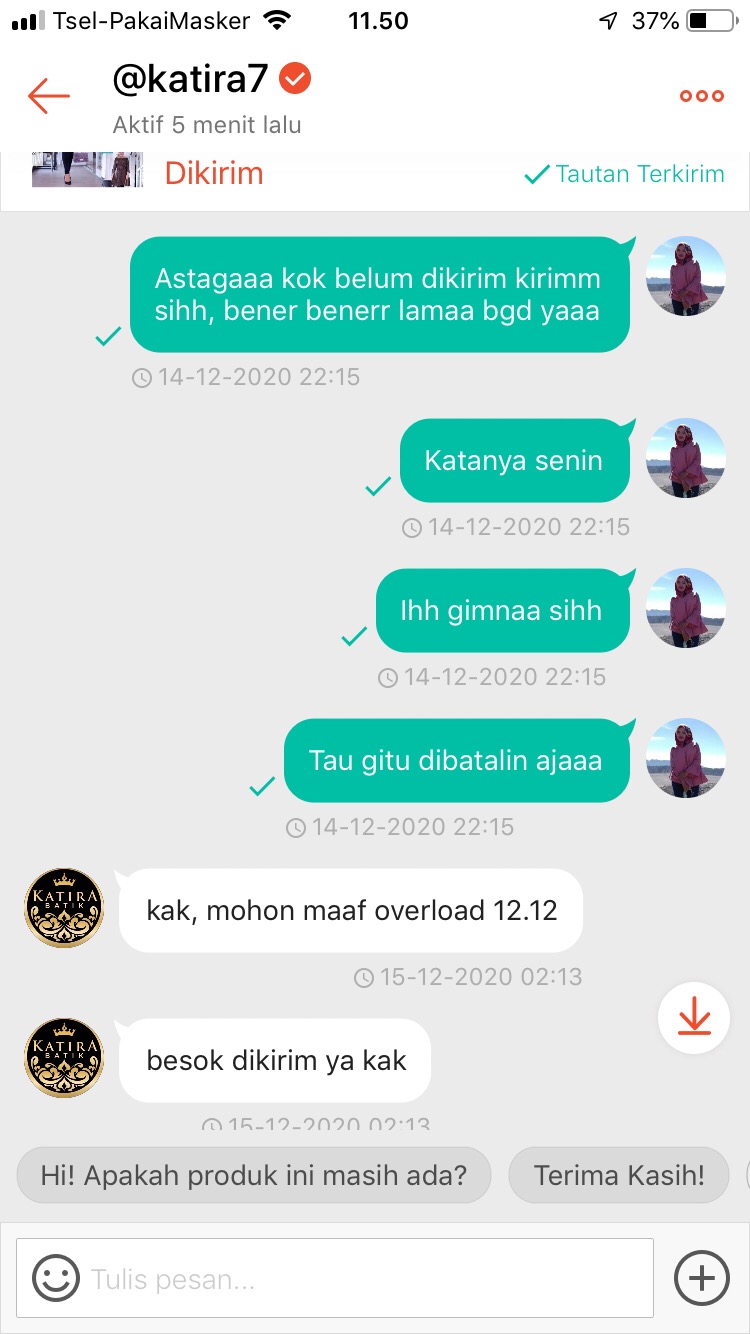Send quick reply 'Hi! Apakah produk ini masih ada?'
The height and width of the screenshot is (1334, 750).
[253, 1175]
